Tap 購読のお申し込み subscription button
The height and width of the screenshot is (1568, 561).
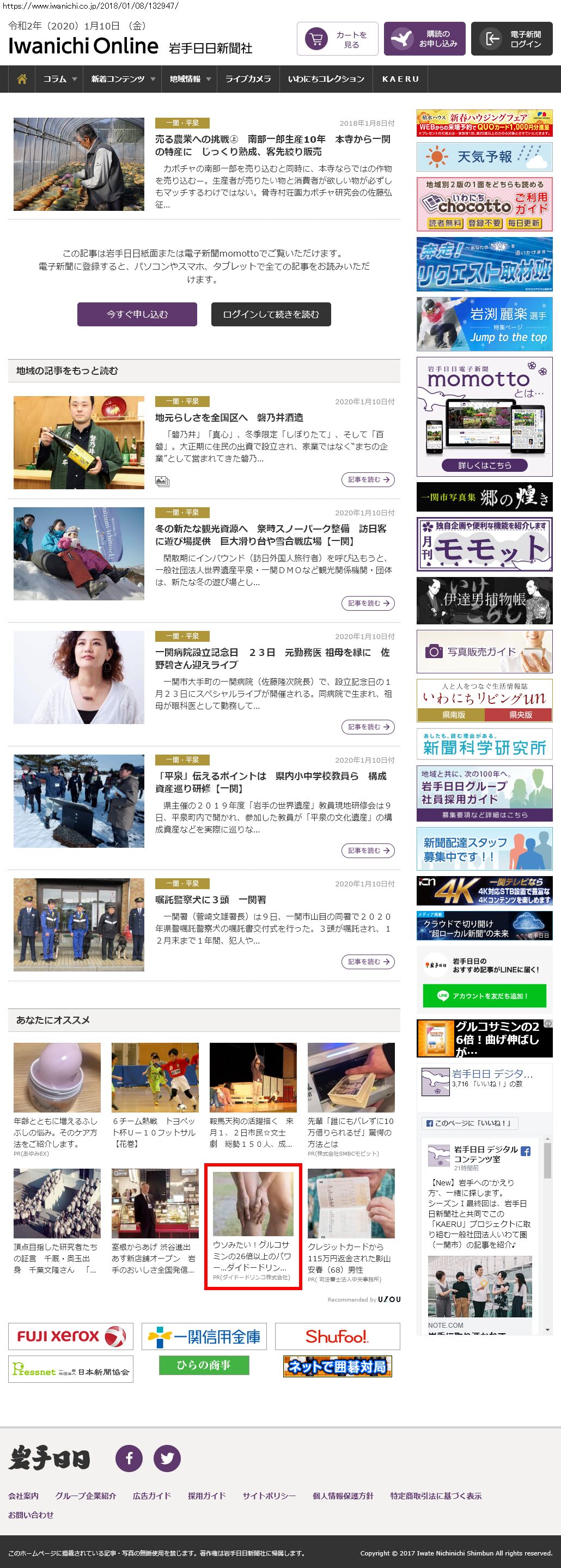click(425, 40)
